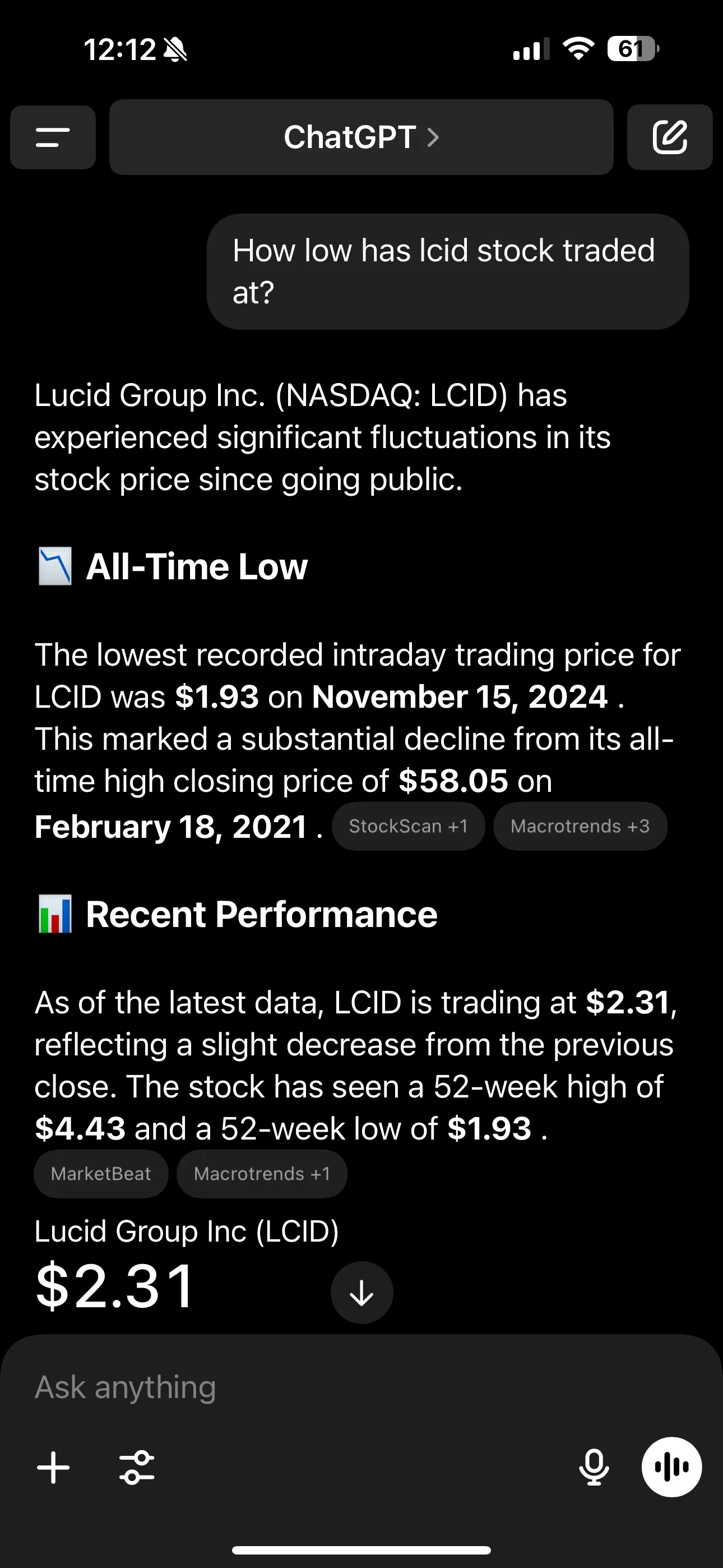Focus the Ask anything input field

(361, 1387)
